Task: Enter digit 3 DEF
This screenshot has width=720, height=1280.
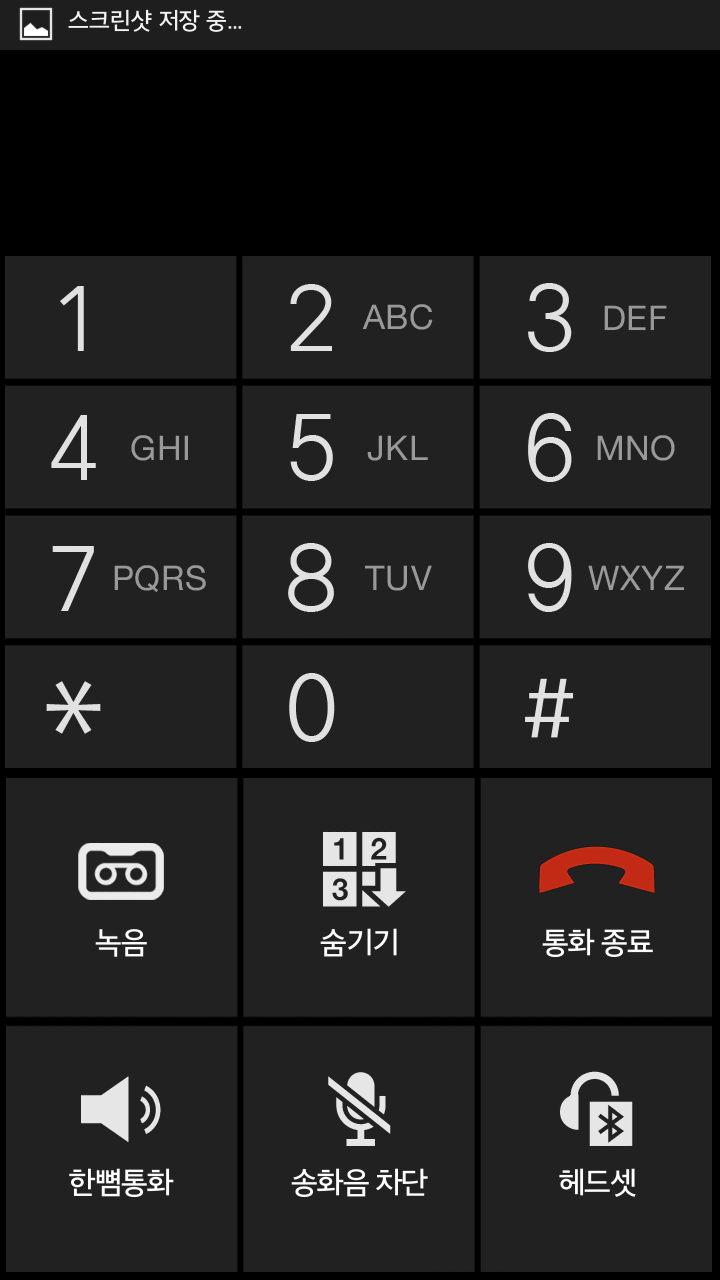Action: 595,318
